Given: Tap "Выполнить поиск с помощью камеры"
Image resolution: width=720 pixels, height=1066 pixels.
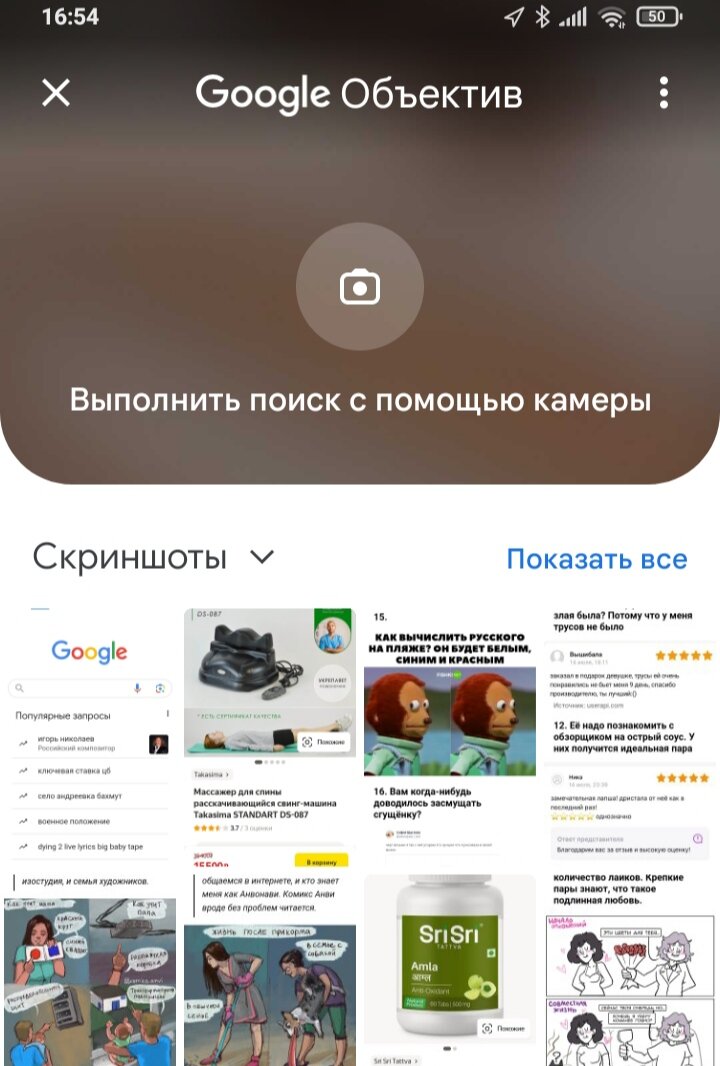Looking at the screenshot, I should (x=360, y=400).
